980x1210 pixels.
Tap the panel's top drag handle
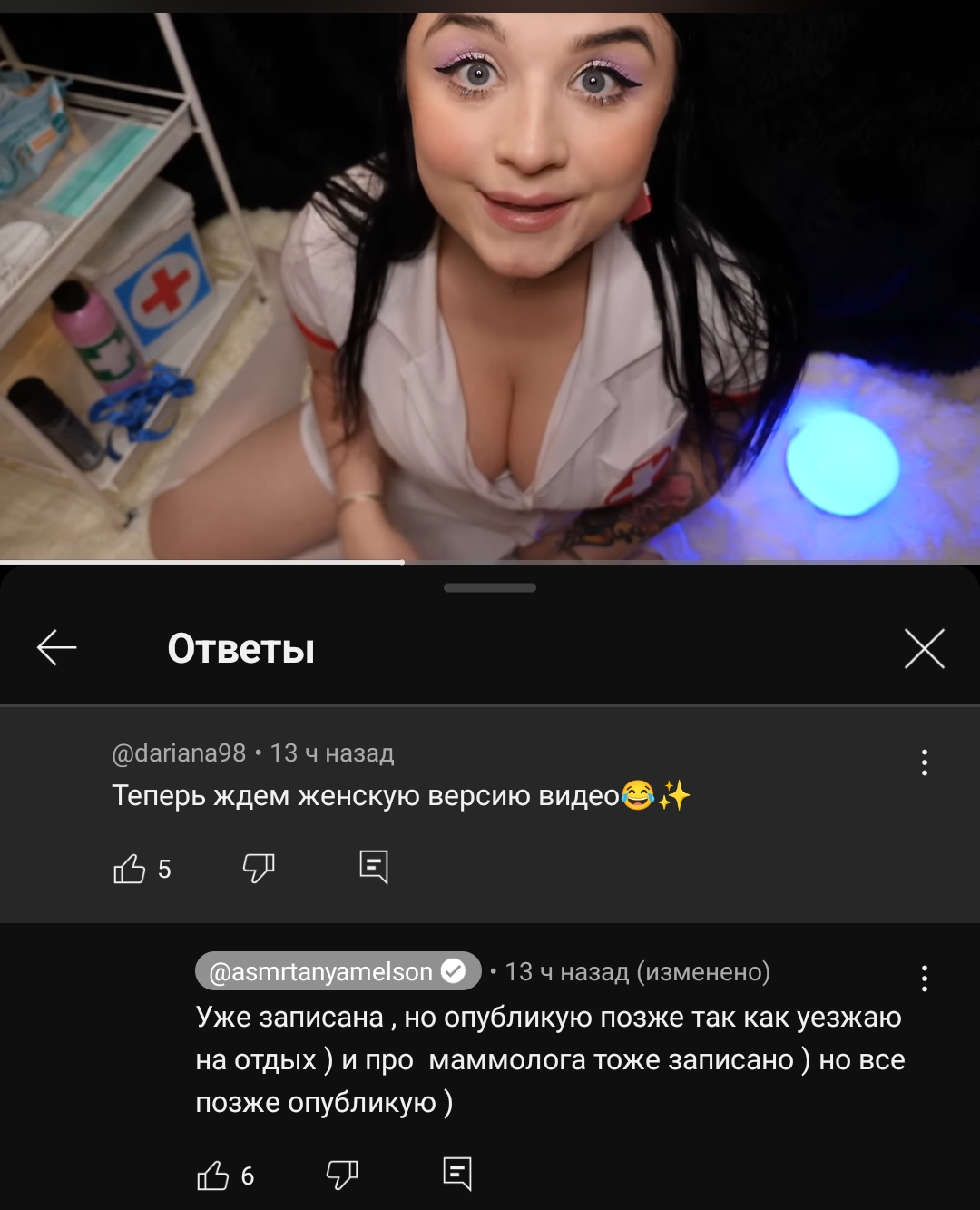coord(490,588)
